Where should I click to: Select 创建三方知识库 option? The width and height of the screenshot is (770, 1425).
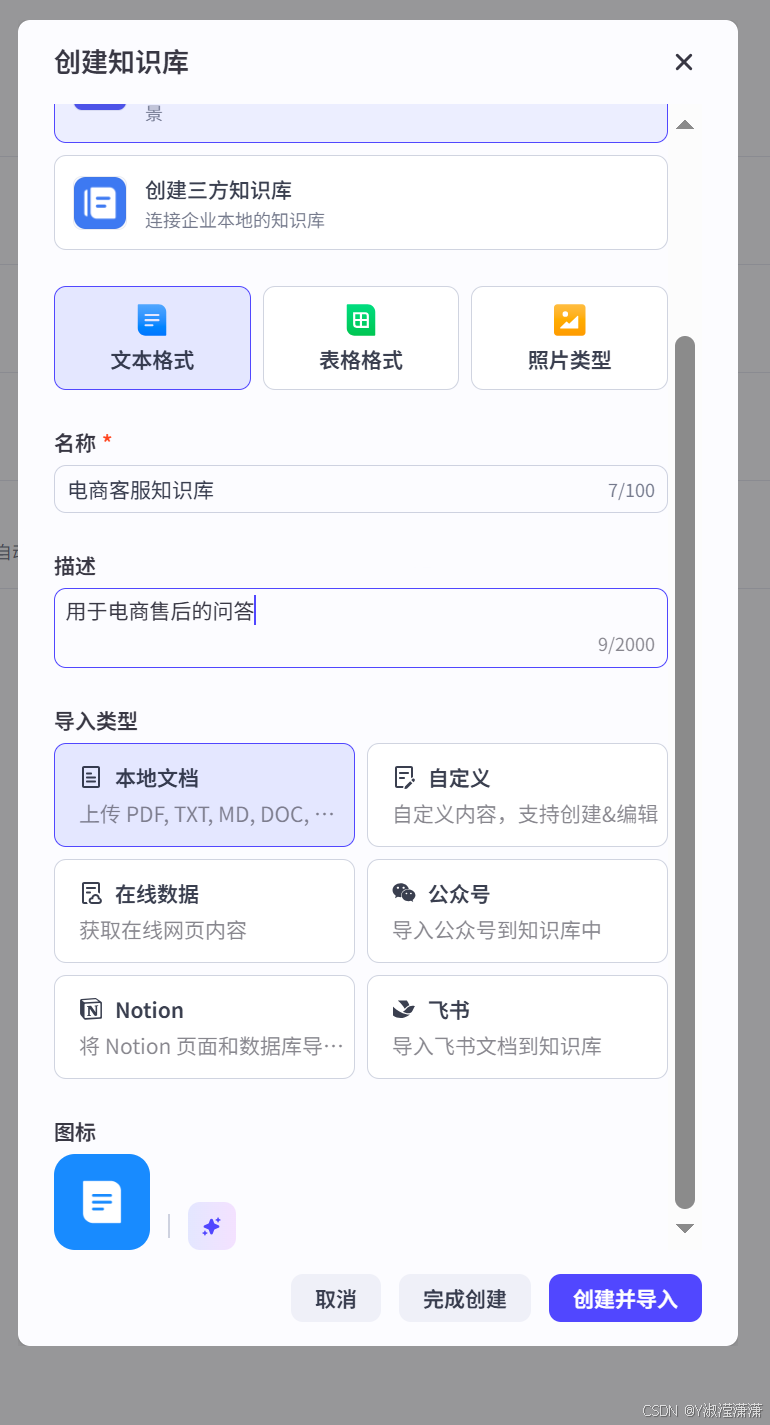tap(361, 202)
